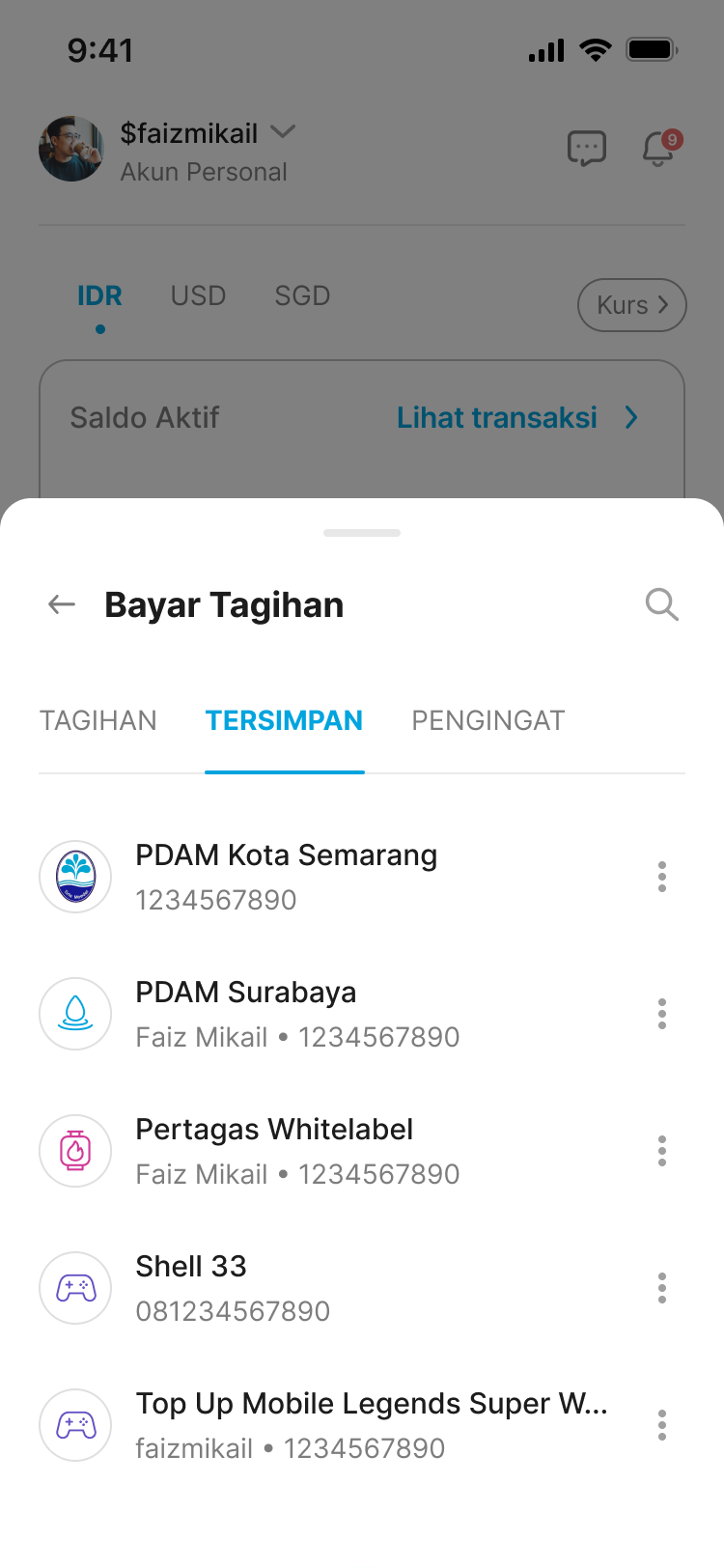Select the Shell 33 game controller icon
This screenshot has width=724, height=1568.
(75, 1288)
